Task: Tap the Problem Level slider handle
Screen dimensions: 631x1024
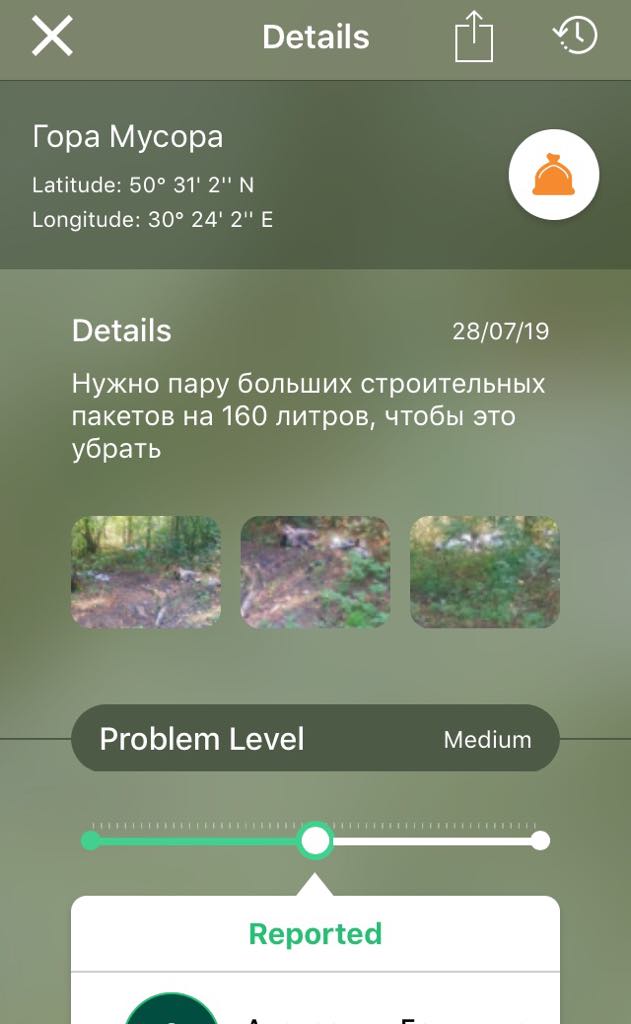Action: (316, 840)
